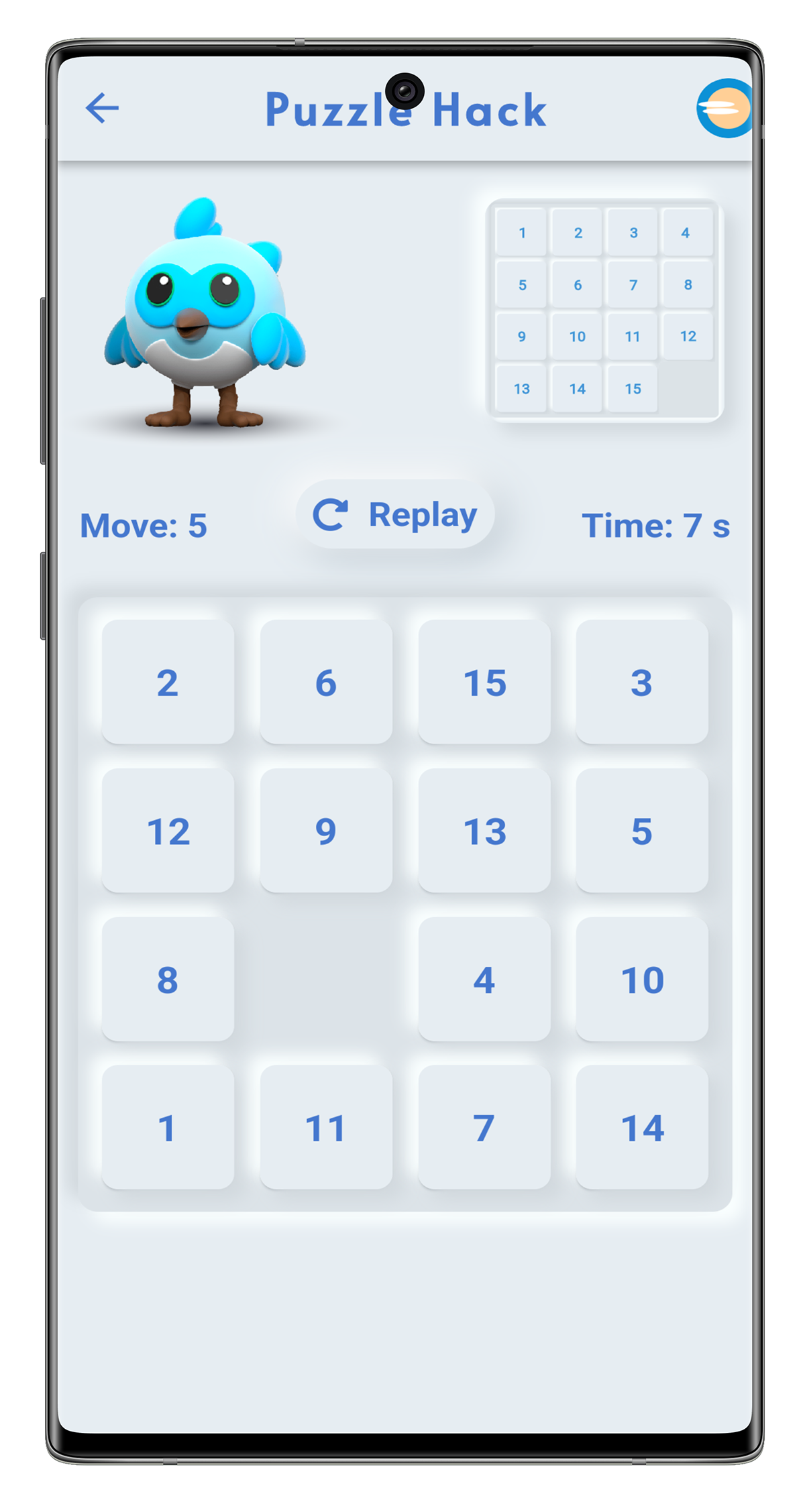Slide tile 8 into the empty space
The width and height of the screenshot is (805, 1512).
(x=168, y=980)
